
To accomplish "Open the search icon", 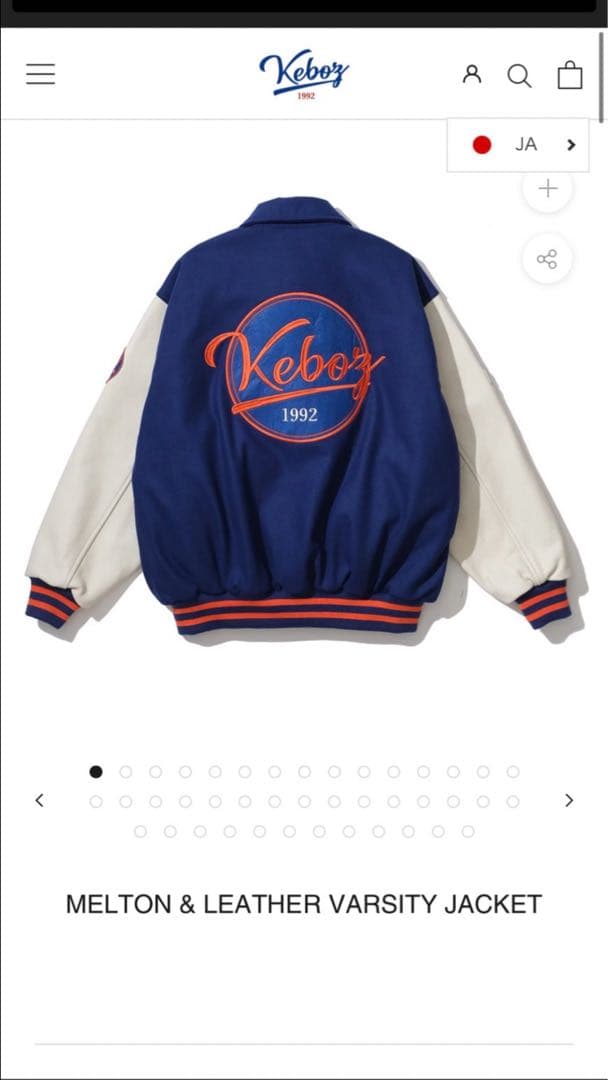I will pos(519,75).
